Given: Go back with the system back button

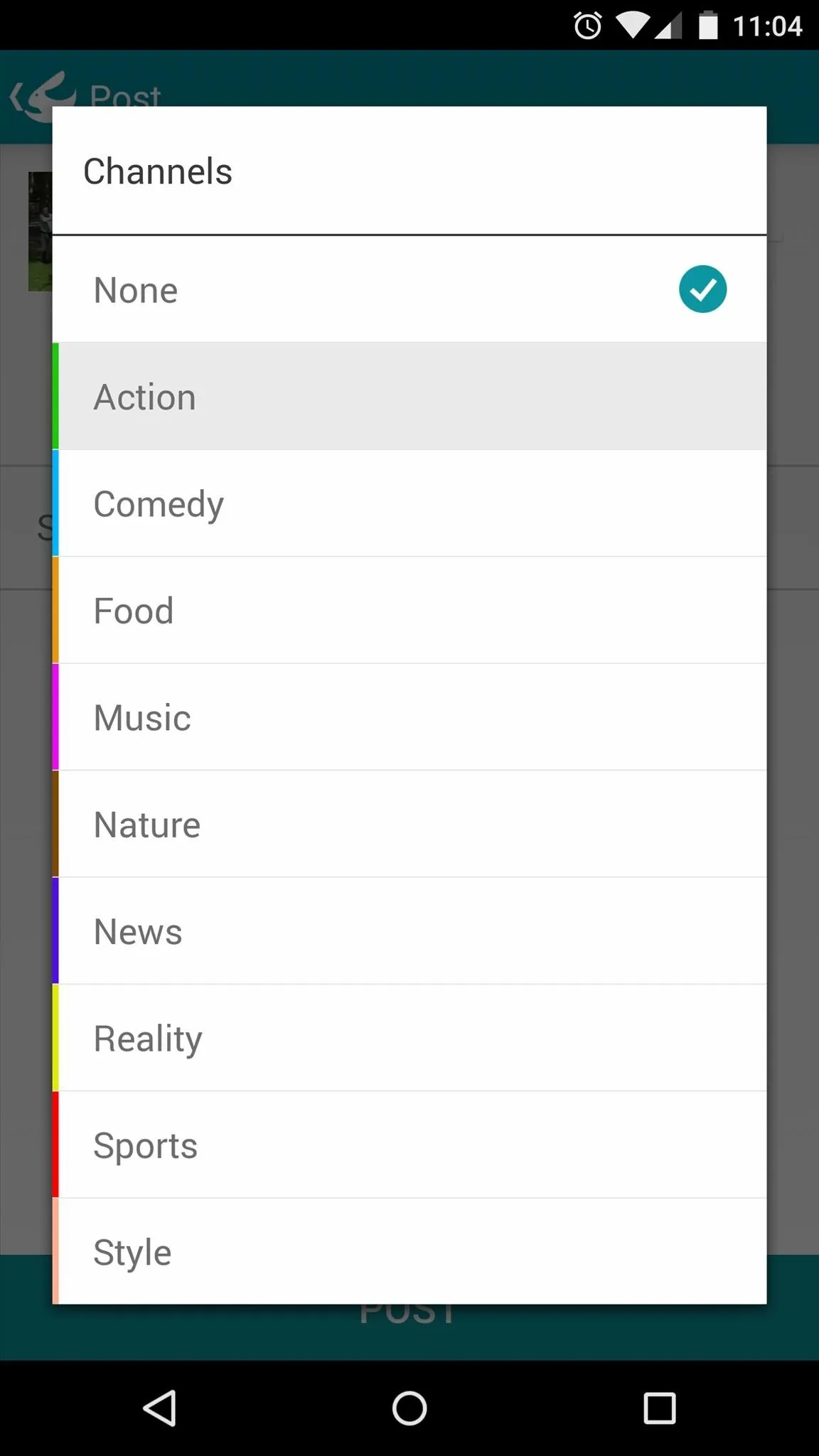Looking at the screenshot, I should 160,1408.
